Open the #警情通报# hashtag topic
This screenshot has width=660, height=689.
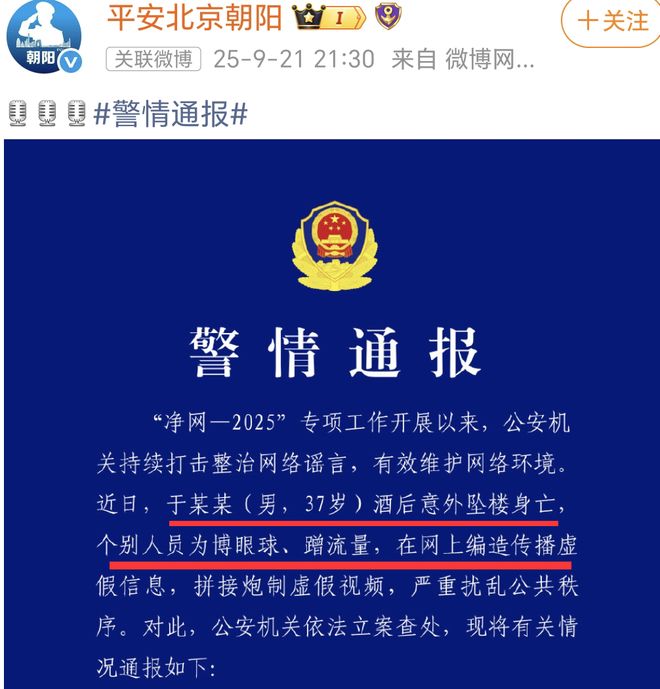click(x=170, y=115)
